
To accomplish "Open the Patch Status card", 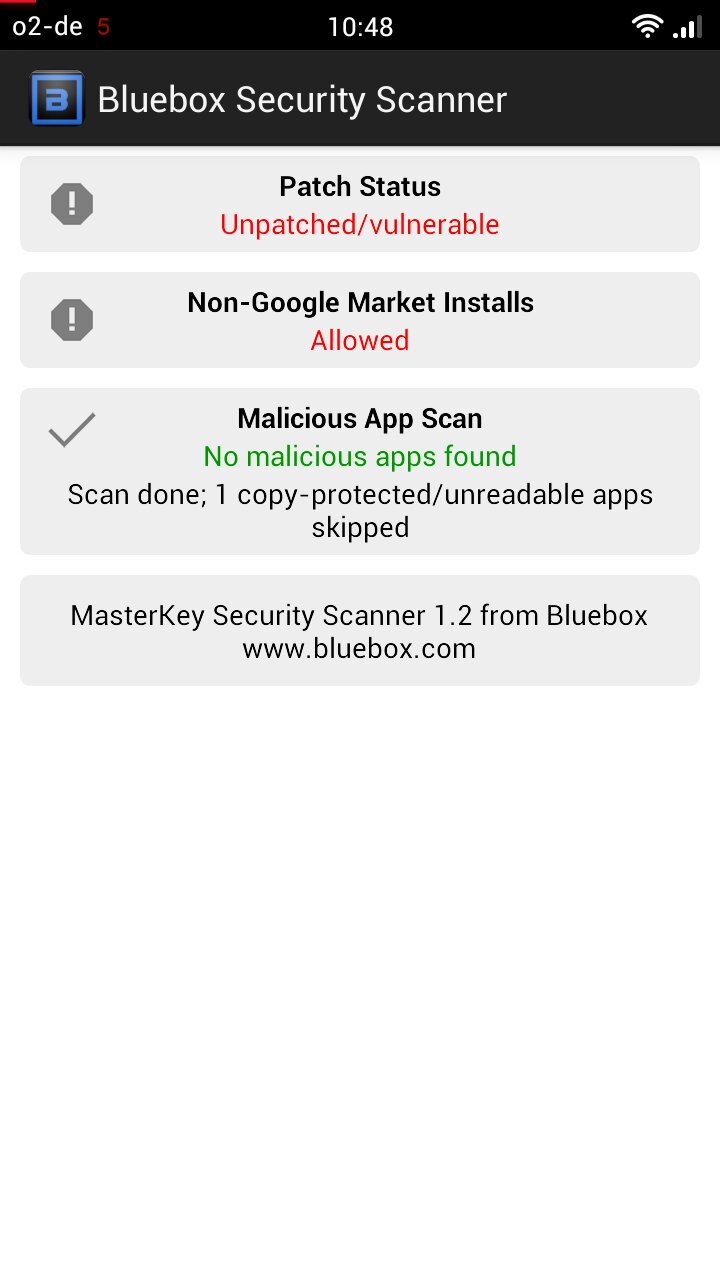I will pyautogui.click(x=360, y=204).
